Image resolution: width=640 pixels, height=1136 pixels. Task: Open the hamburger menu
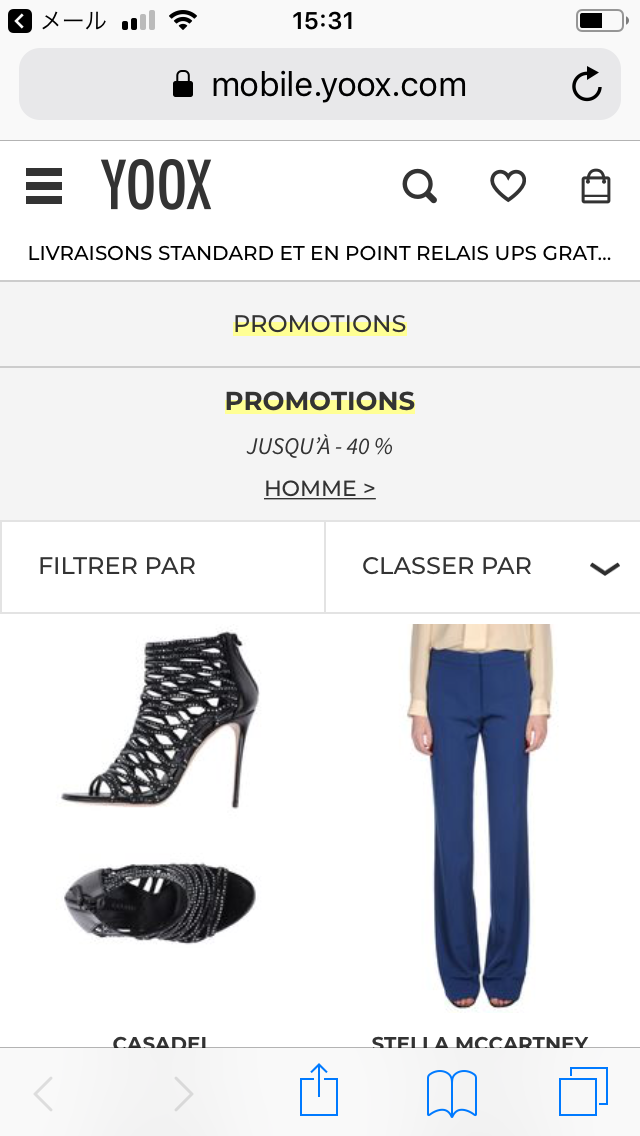click(x=43, y=186)
